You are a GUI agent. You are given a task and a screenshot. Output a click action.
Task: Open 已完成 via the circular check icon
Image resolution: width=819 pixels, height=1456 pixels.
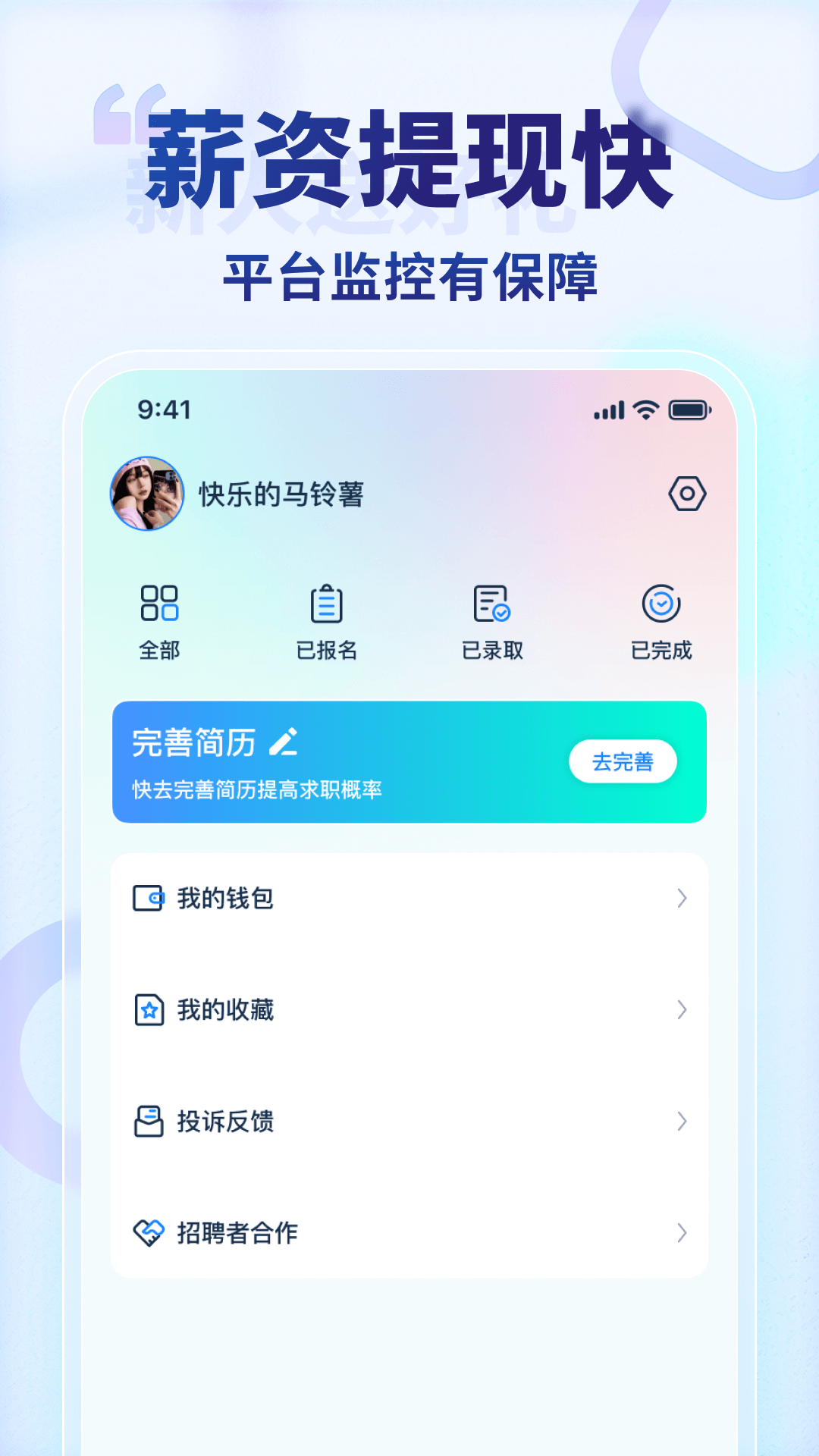[661, 604]
